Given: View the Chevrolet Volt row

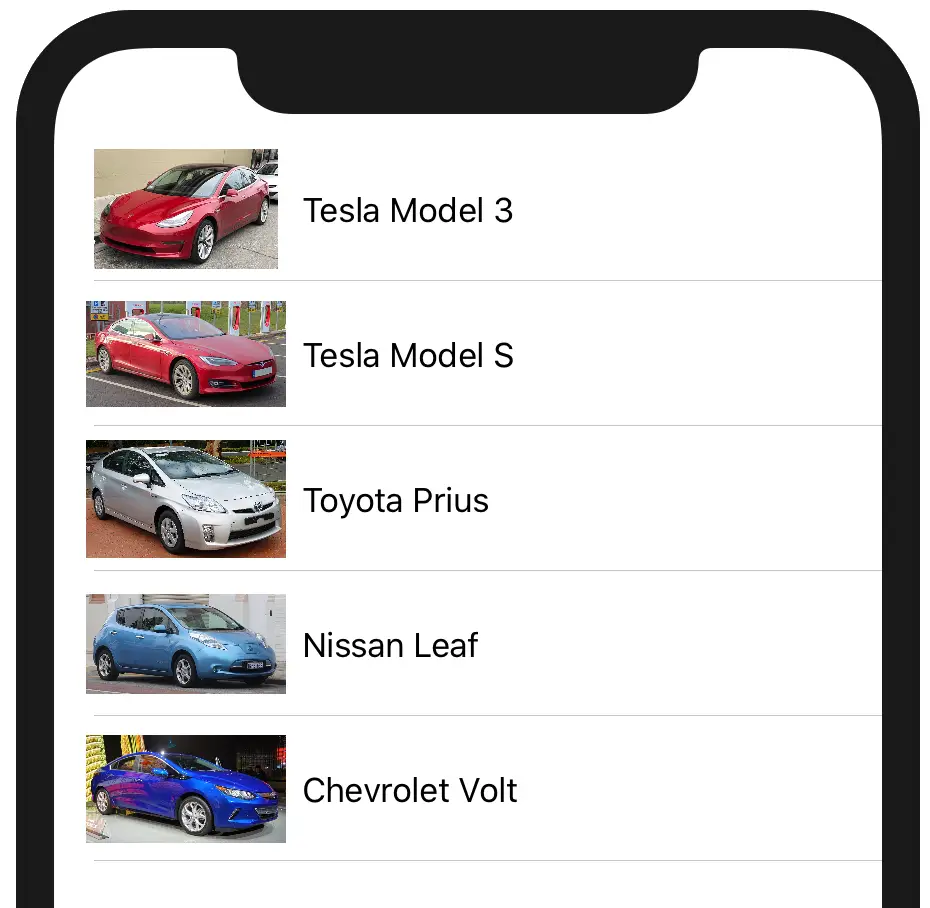Looking at the screenshot, I should coord(410,790).
